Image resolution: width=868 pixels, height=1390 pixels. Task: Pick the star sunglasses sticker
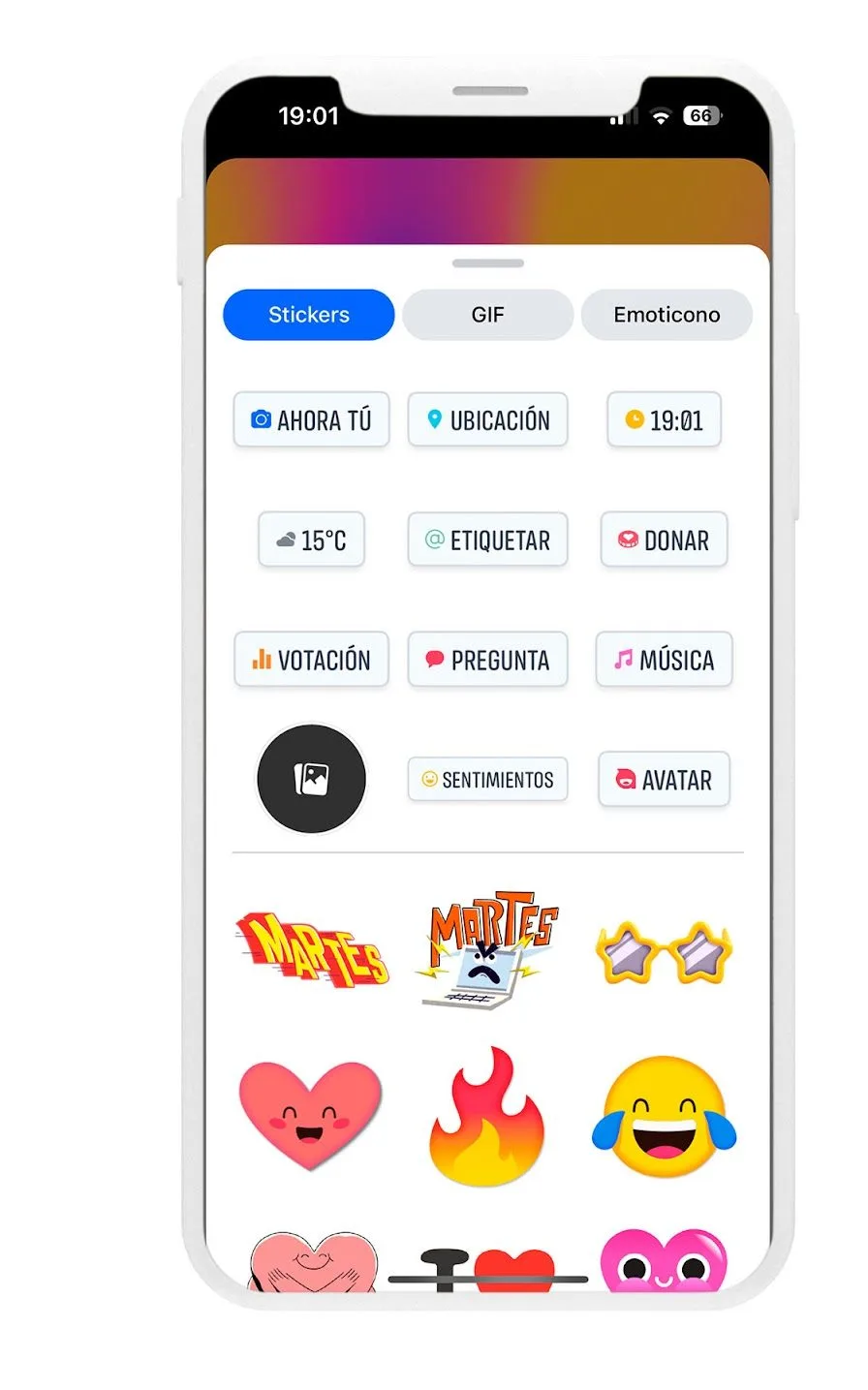[664, 952]
